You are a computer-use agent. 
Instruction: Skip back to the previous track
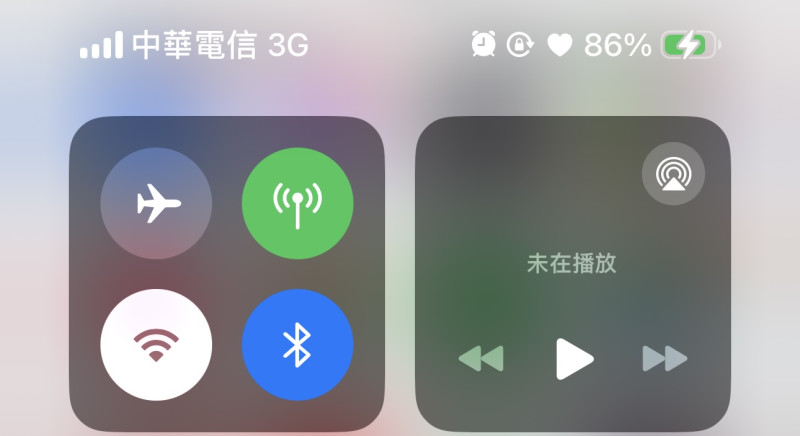coord(481,358)
